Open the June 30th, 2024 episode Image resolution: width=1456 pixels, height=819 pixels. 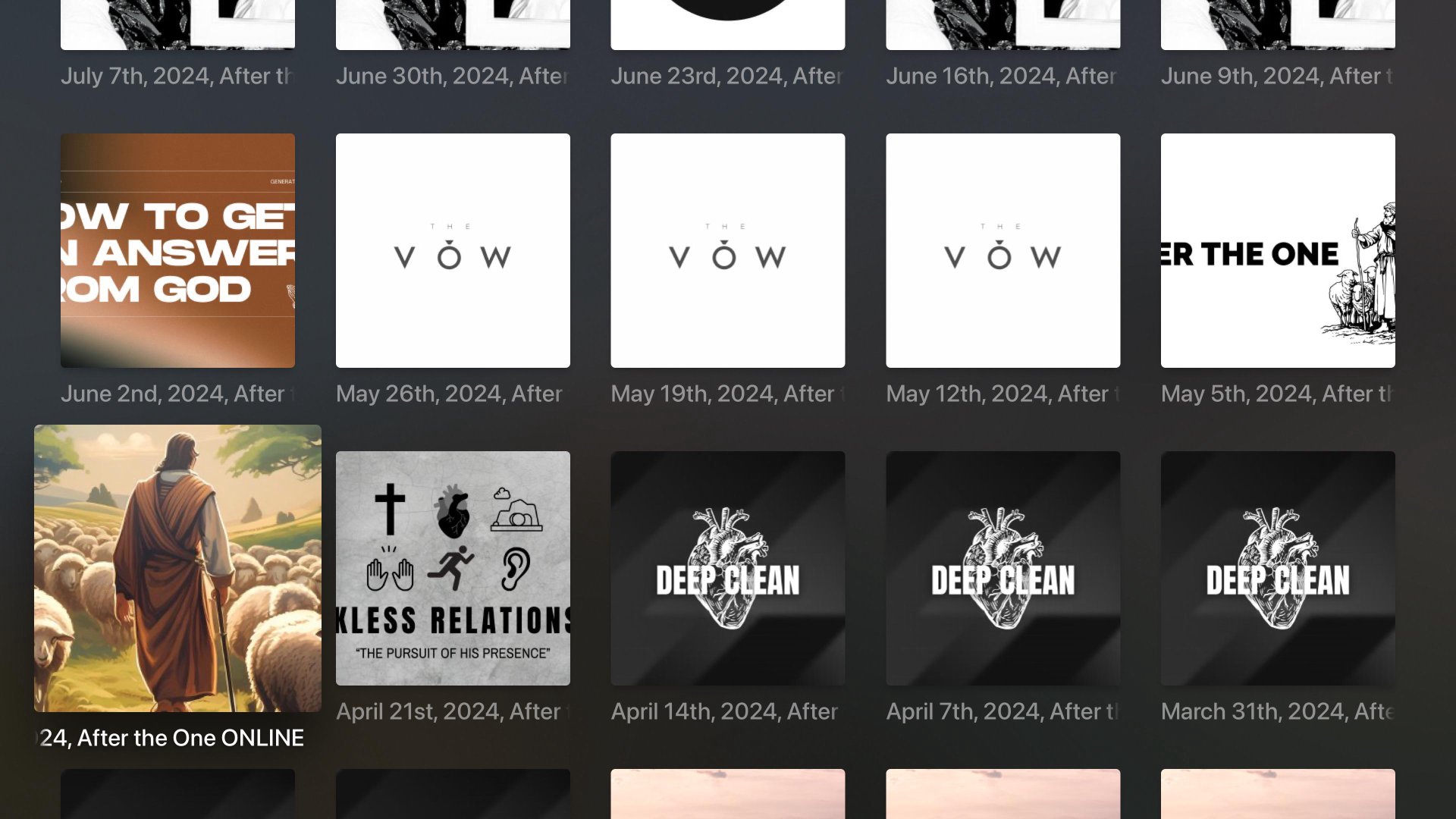coord(453,24)
